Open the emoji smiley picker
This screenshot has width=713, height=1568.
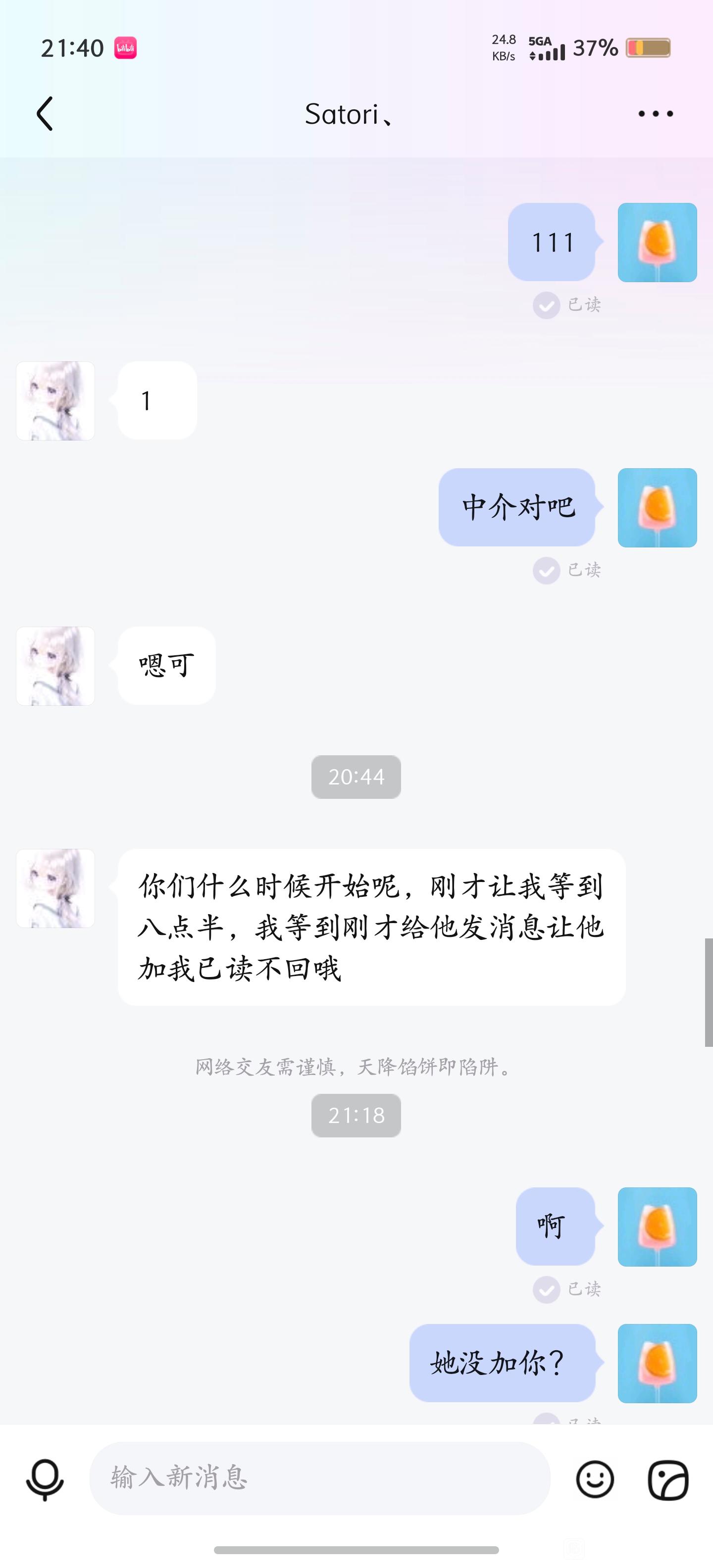(595, 1479)
